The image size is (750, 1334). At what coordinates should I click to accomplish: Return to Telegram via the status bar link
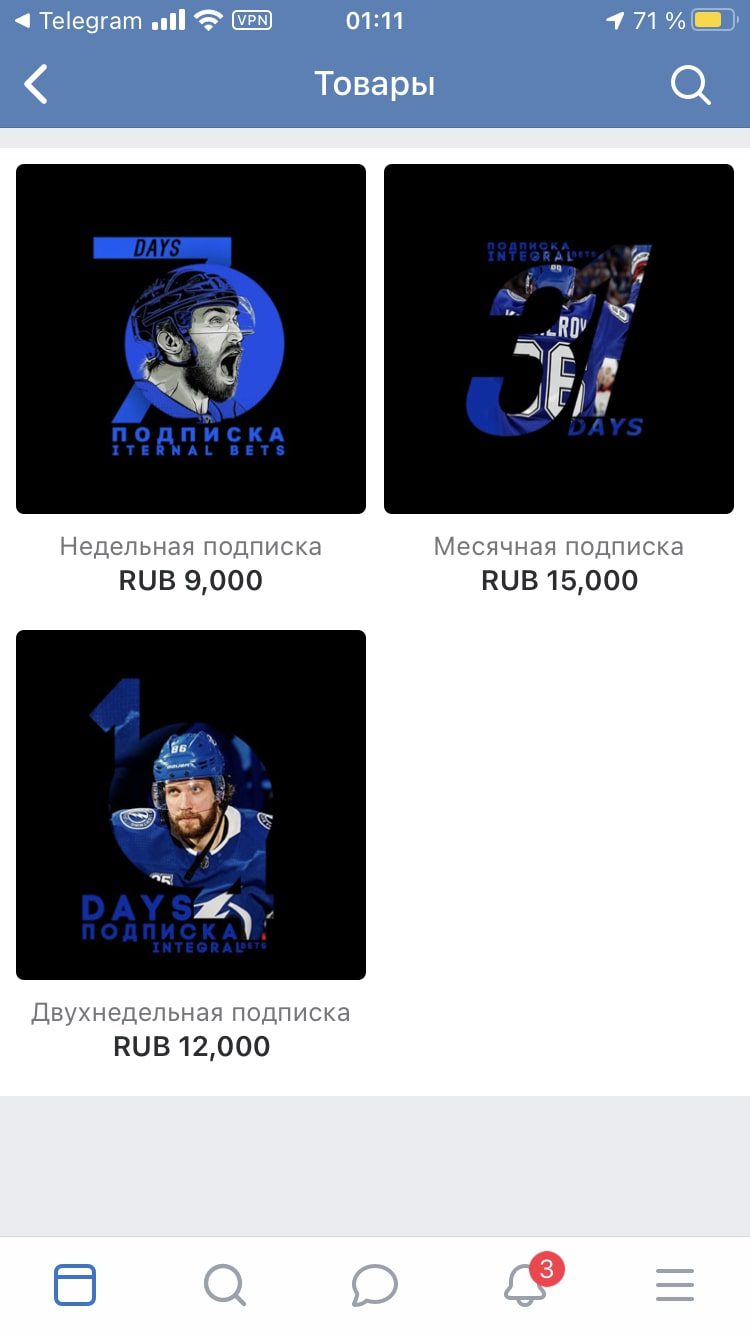click(x=78, y=20)
